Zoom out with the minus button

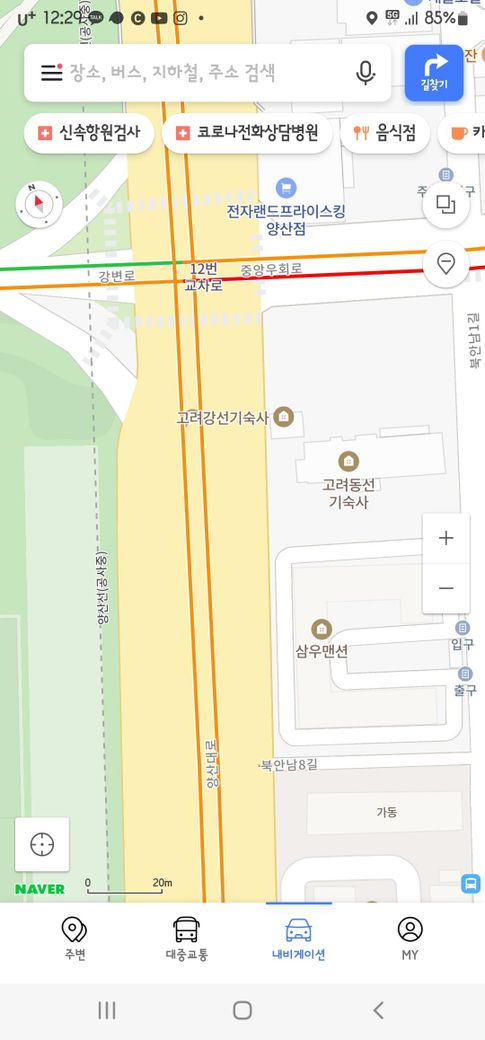[446, 588]
